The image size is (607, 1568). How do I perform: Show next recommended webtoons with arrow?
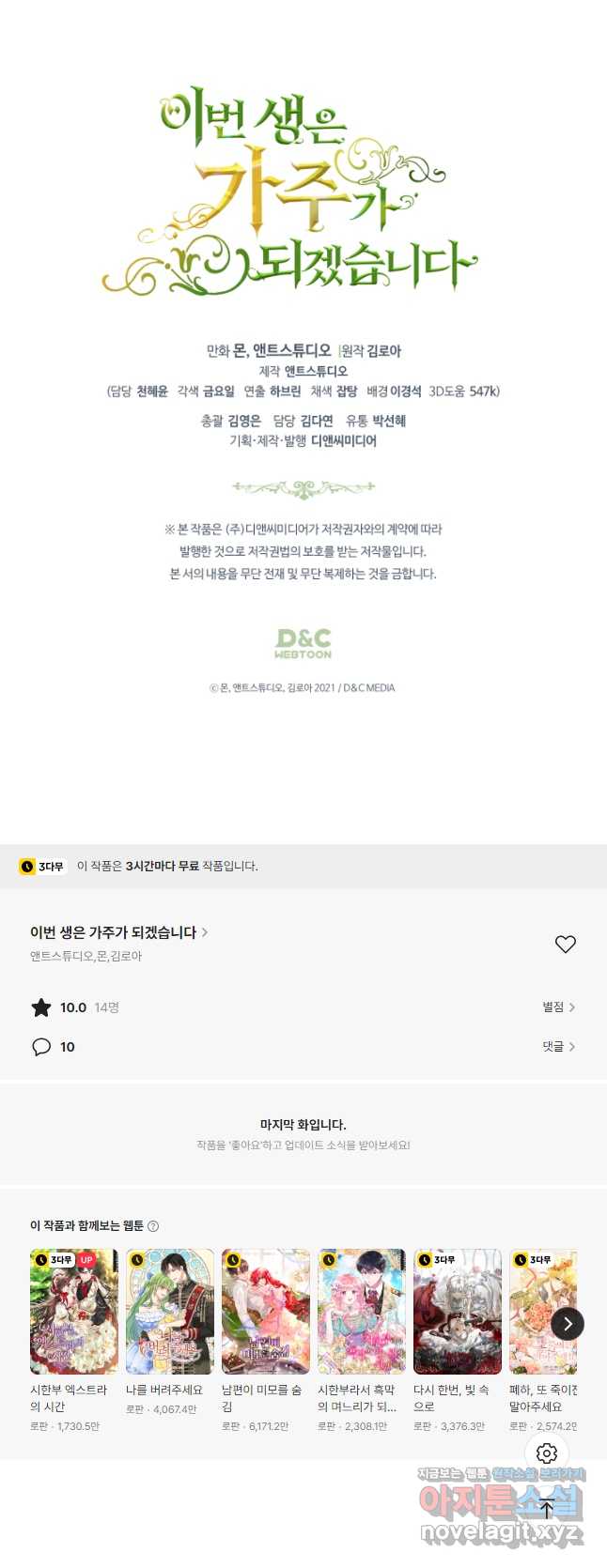567,1324
